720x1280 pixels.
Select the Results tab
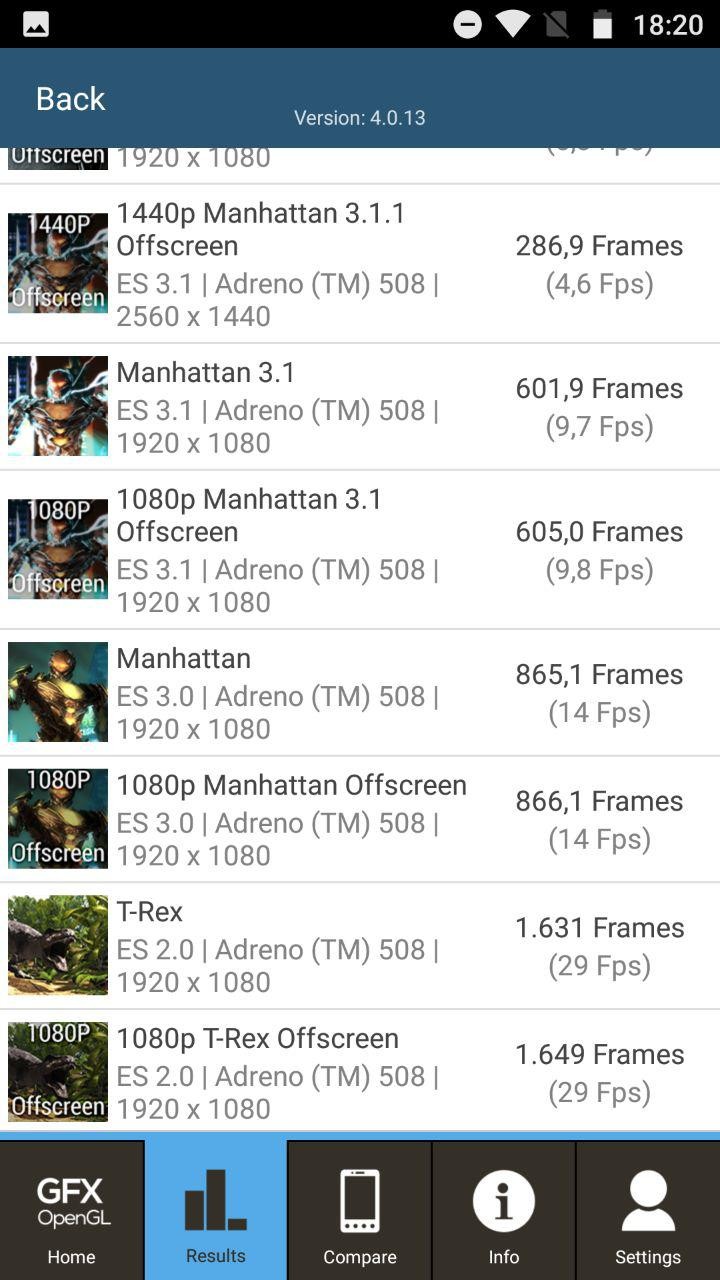[216, 1212]
